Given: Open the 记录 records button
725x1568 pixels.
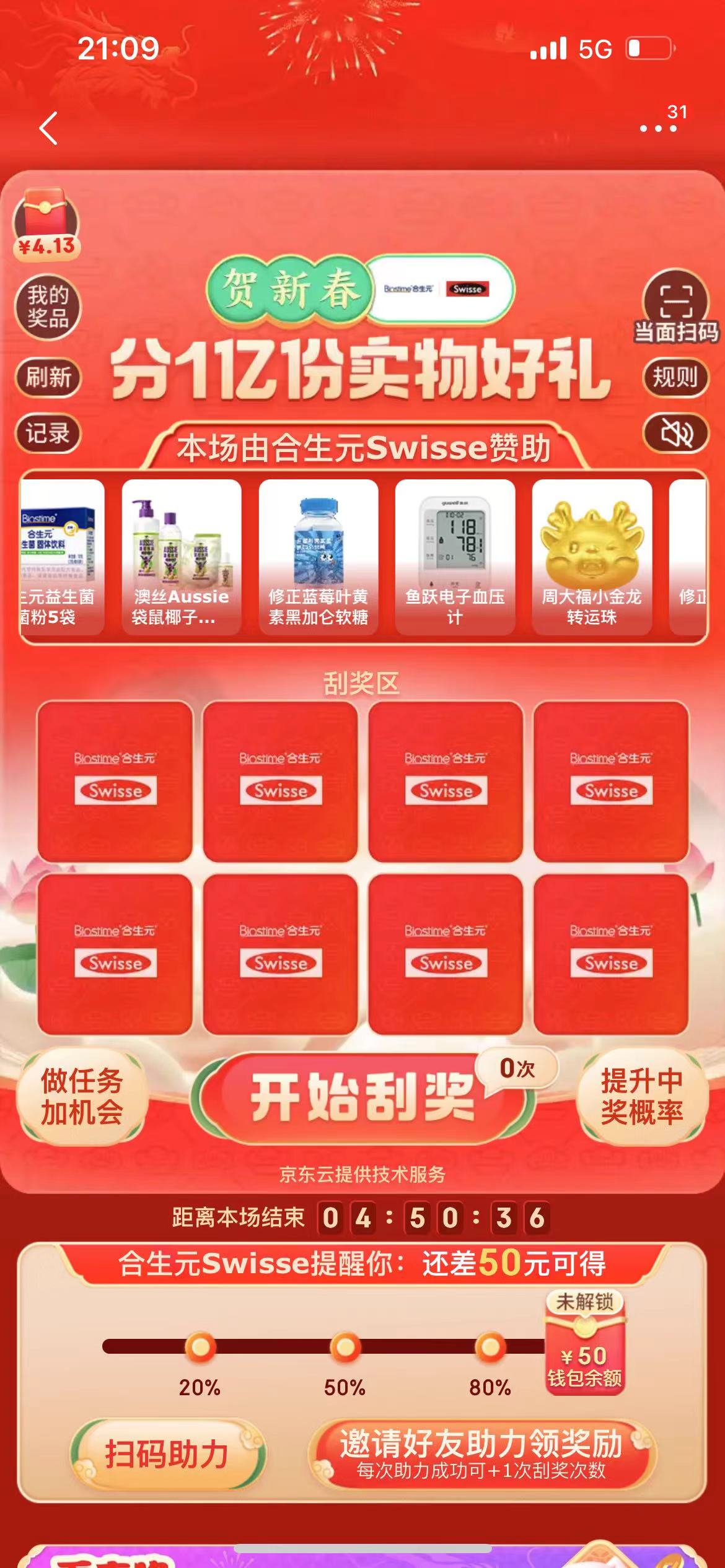Looking at the screenshot, I should click(48, 433).
